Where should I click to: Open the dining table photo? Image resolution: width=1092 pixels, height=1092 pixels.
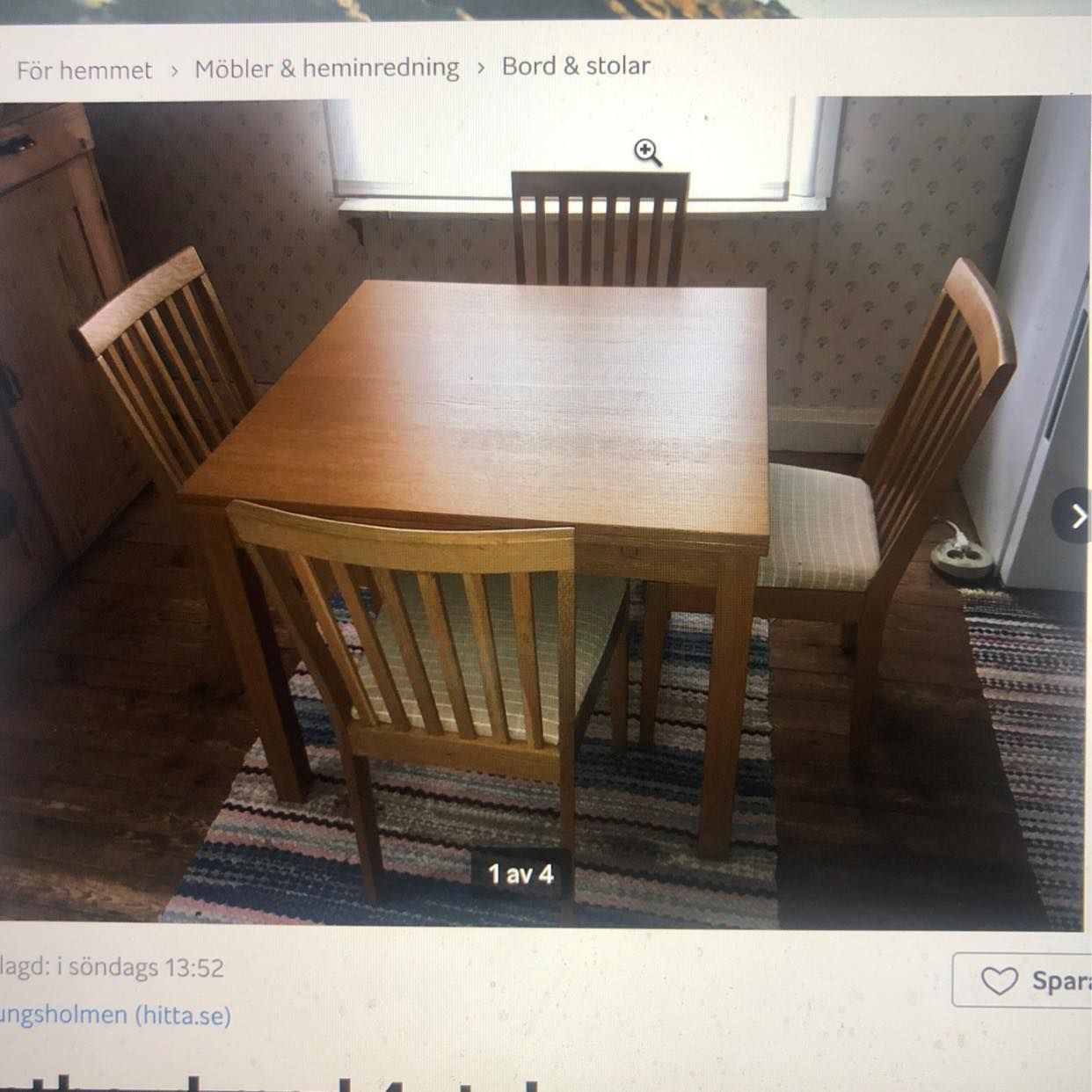pyautogui.click(x=528, y=528)
